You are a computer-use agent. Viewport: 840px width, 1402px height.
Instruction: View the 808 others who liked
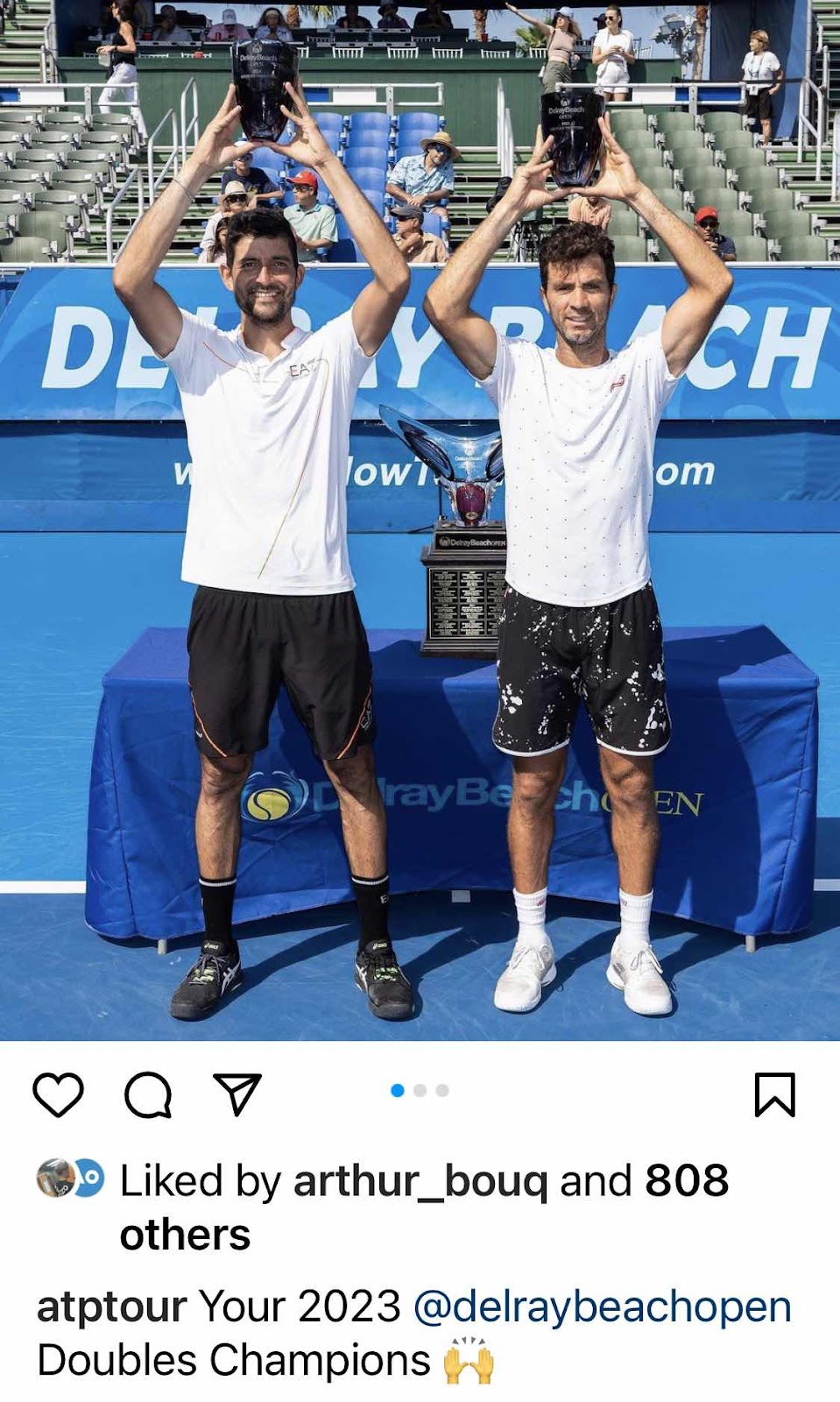click(686, 1181)
